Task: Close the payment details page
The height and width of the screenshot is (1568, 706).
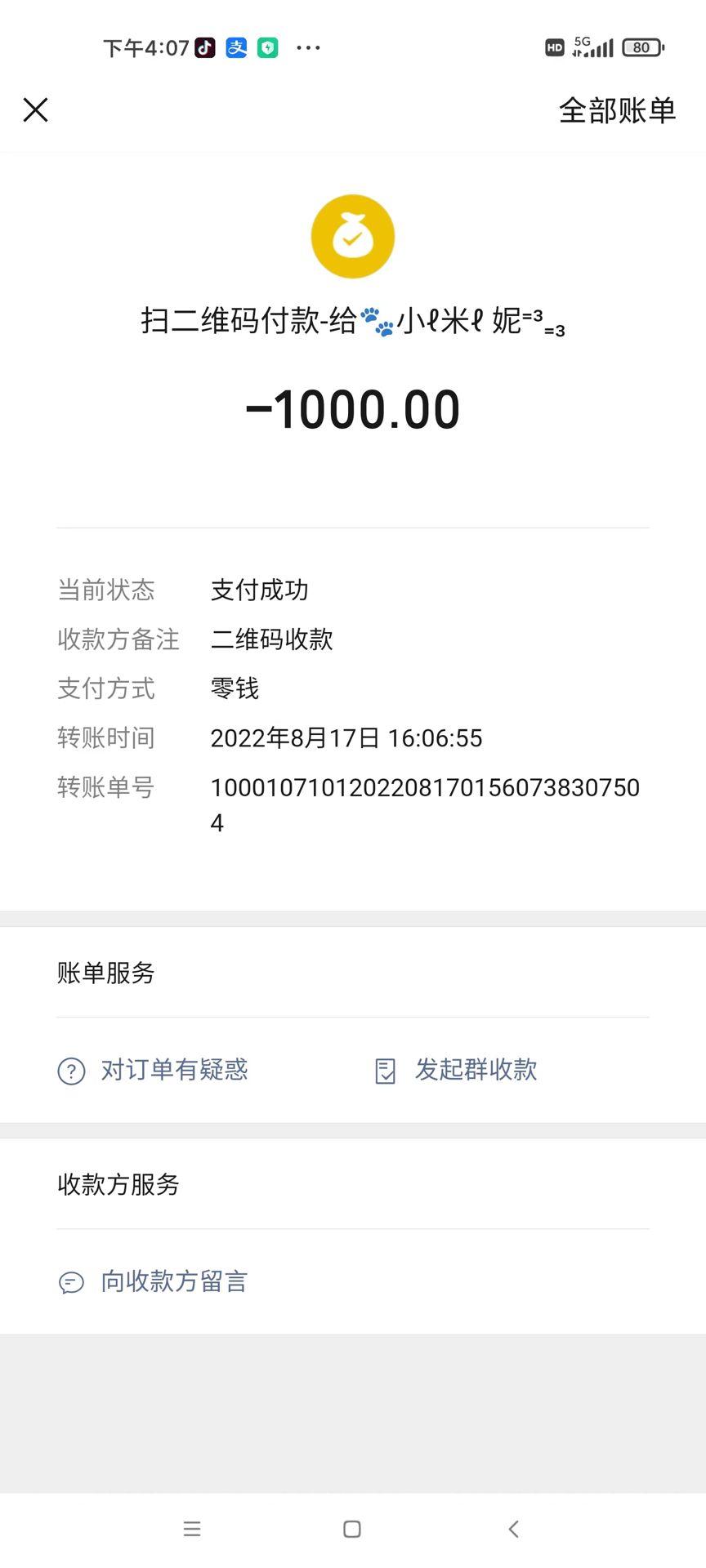Action: click(x=35, y=109)
